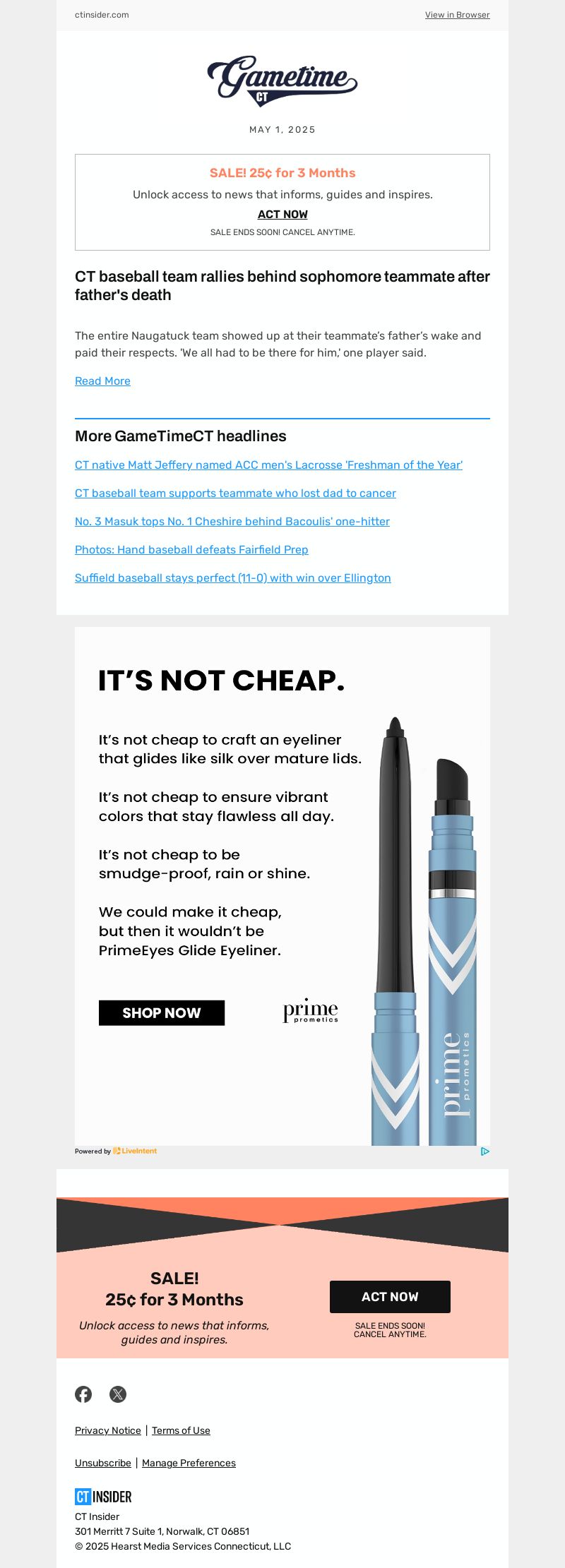
Task: Open the Privacy Notice link
Action: pos(108,1430)
